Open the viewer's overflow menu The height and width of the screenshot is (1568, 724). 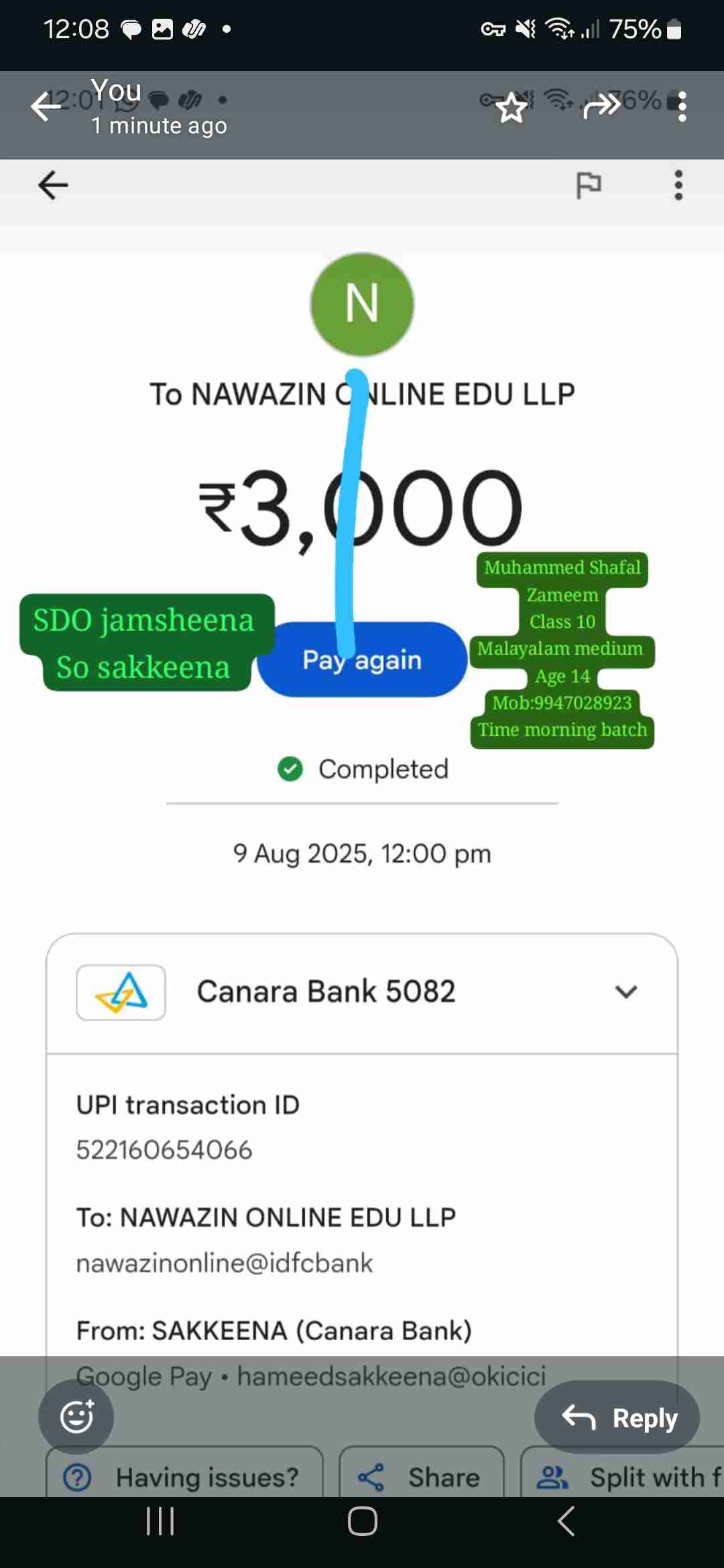pyautogui.click(x=682, y=107)
